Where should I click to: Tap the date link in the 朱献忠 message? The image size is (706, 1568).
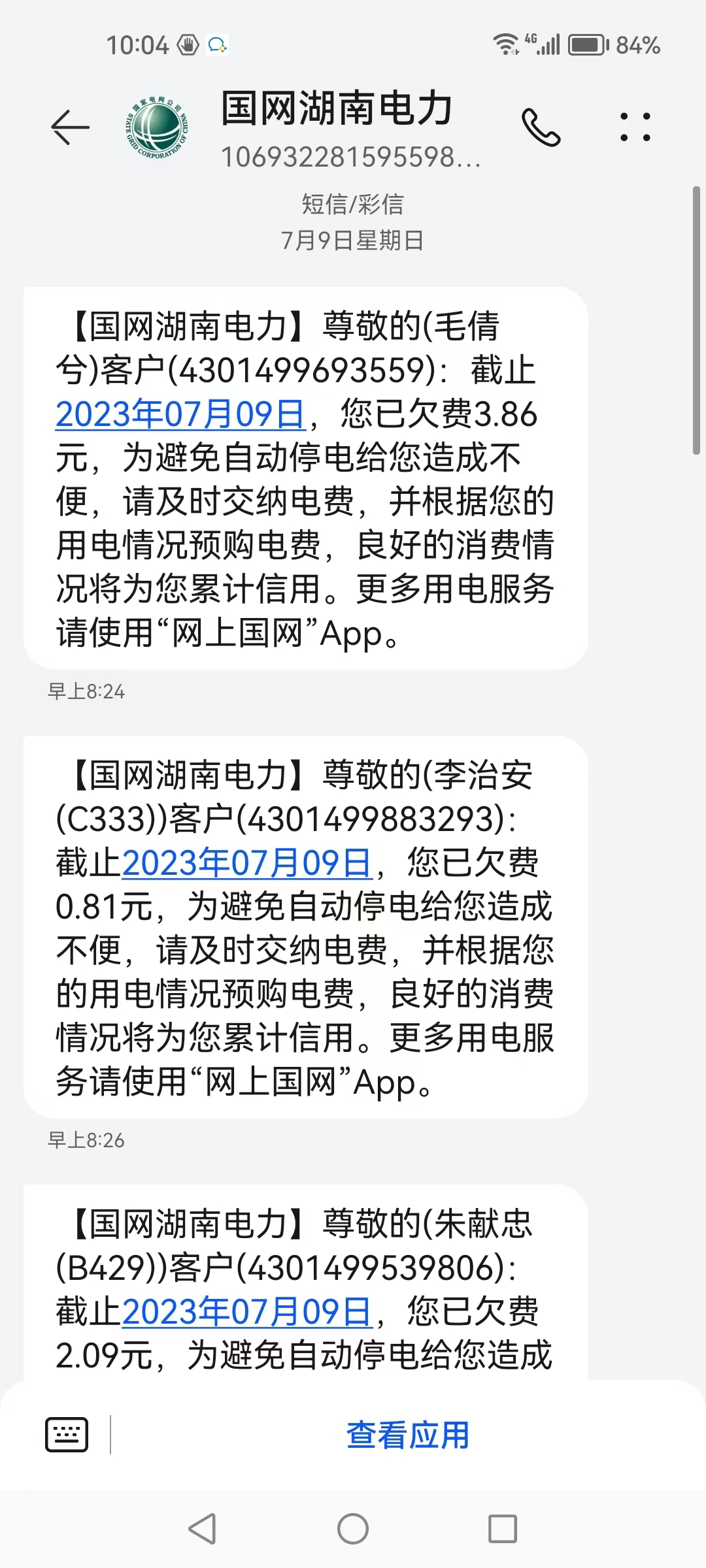coord(247,1312)
